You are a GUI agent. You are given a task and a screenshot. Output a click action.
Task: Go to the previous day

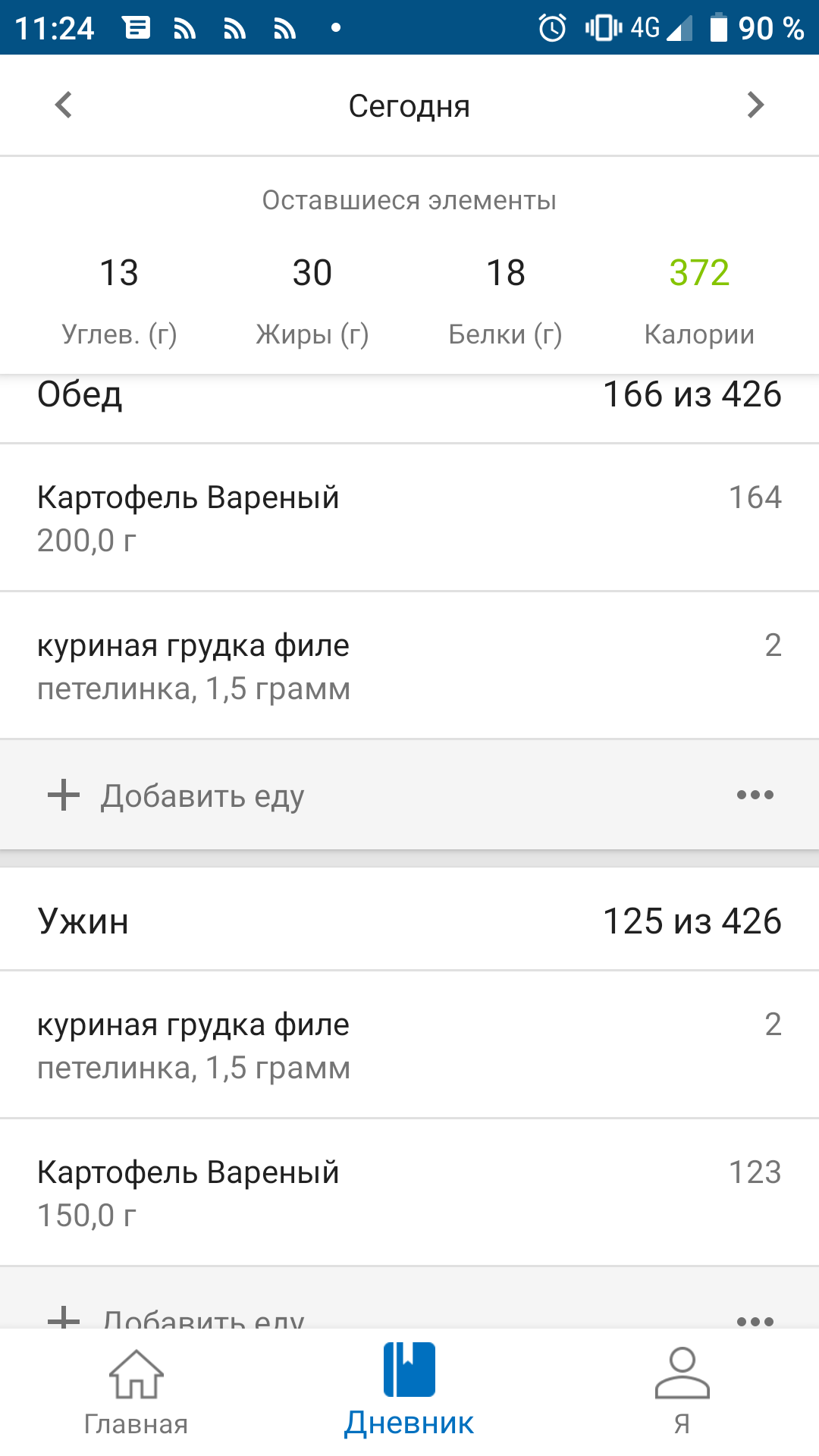(x=64, y=105)
